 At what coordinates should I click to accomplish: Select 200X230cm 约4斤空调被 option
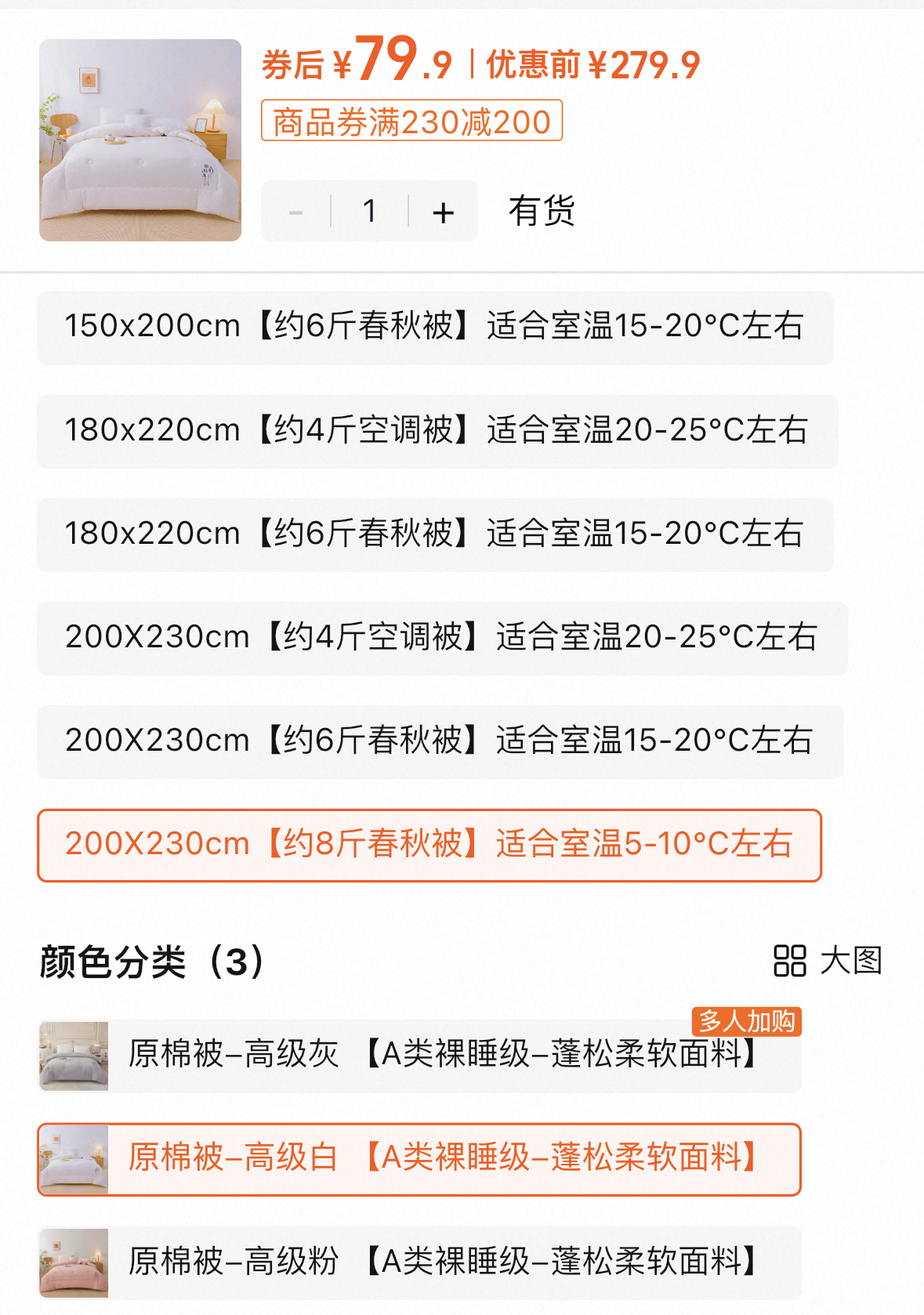(x=441, y=637)
